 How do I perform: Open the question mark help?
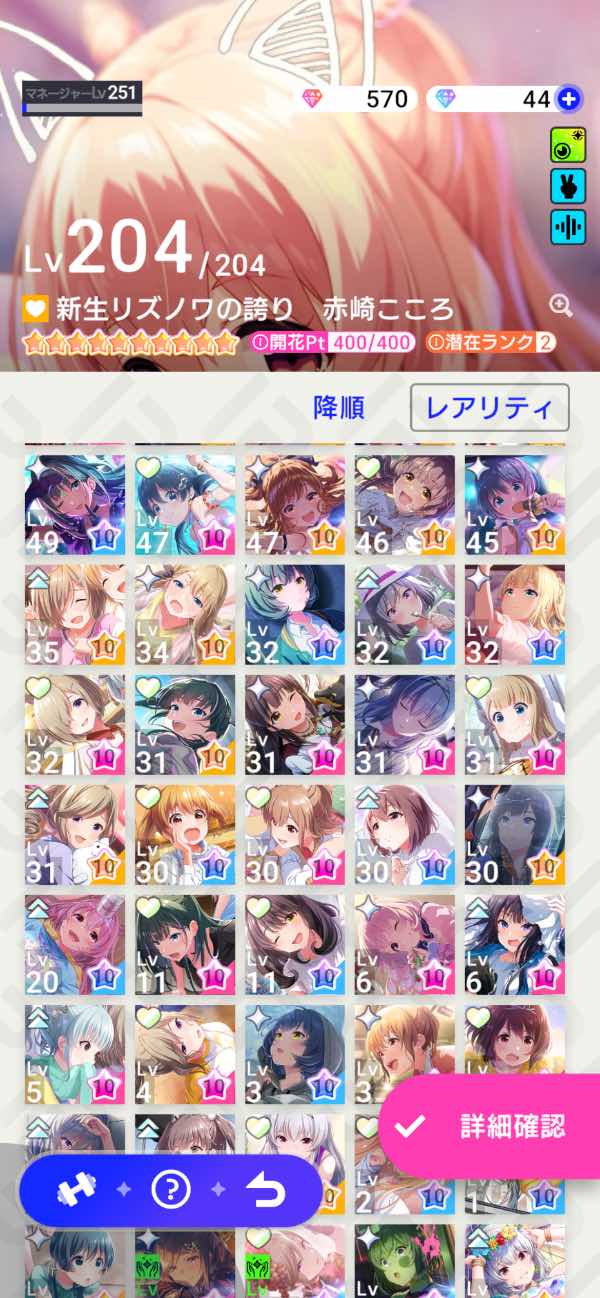pyautogui.click(x=171, y=1189)
